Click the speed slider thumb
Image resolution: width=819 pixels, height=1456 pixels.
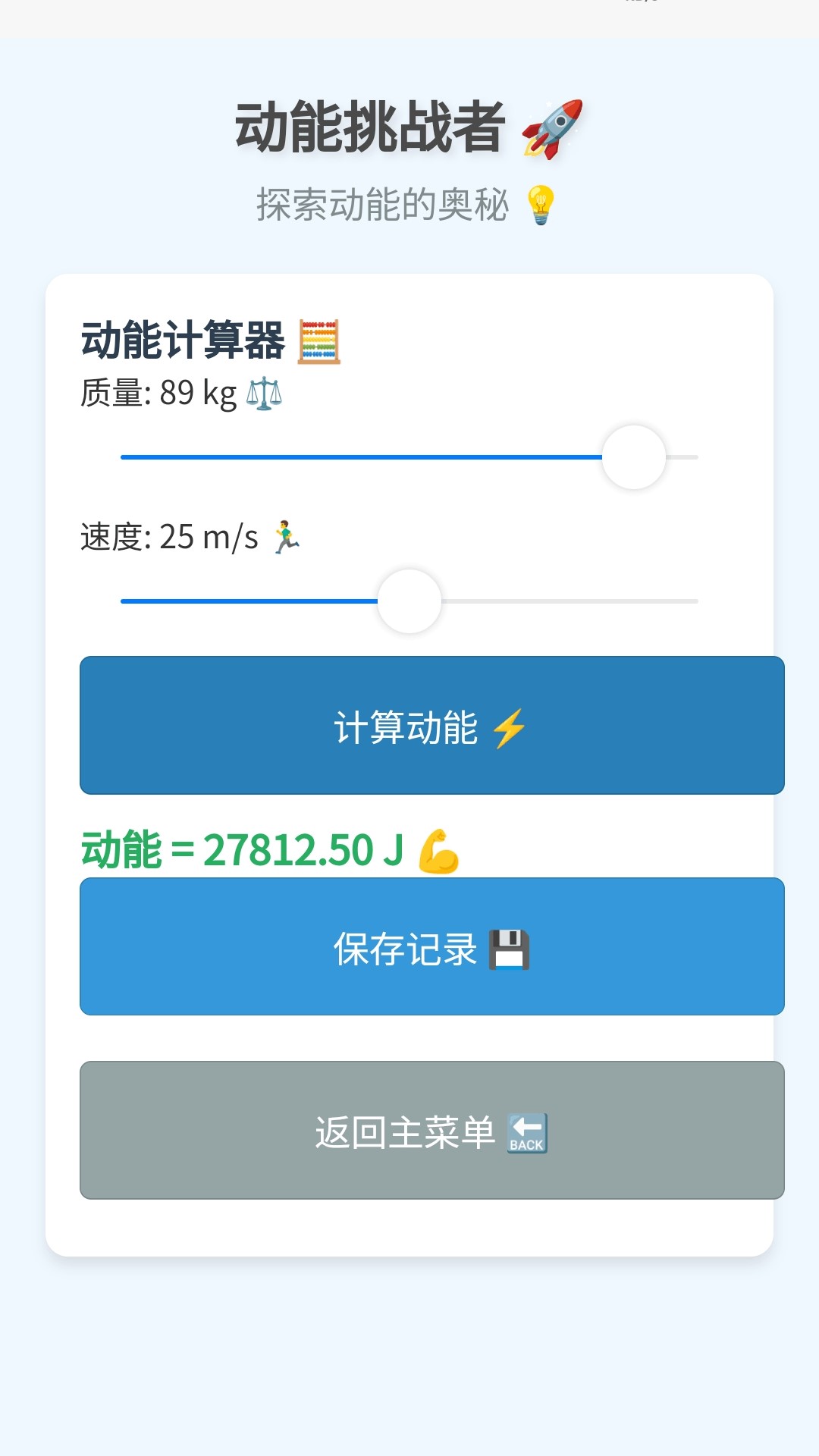pos(409,601)
